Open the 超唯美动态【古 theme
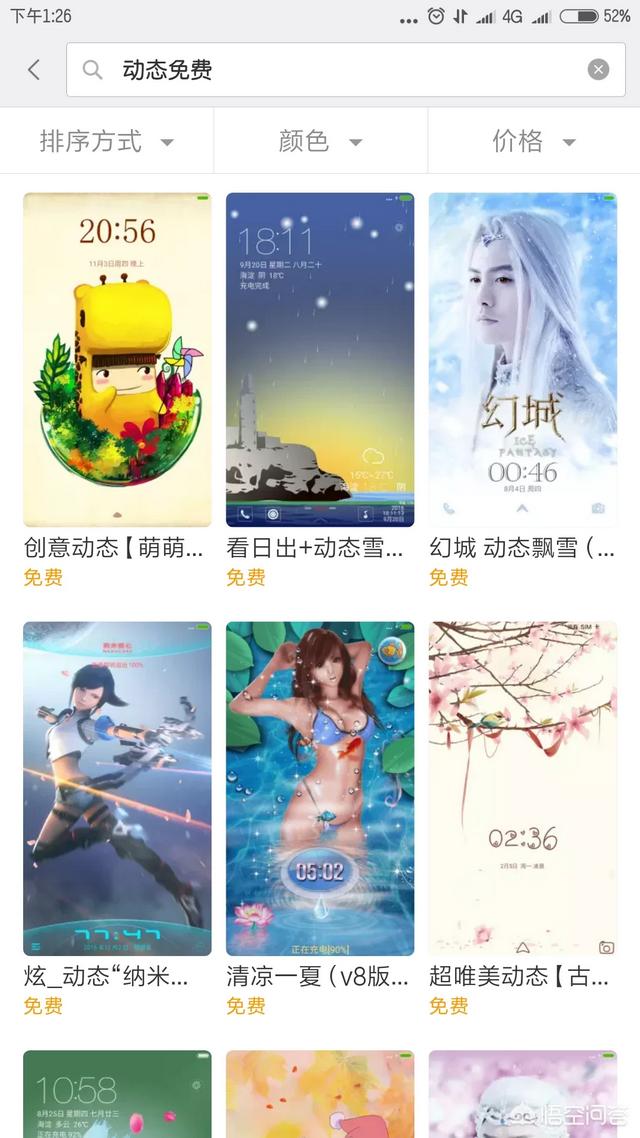The image size is (640, 1138). click(x=523, y=788)
